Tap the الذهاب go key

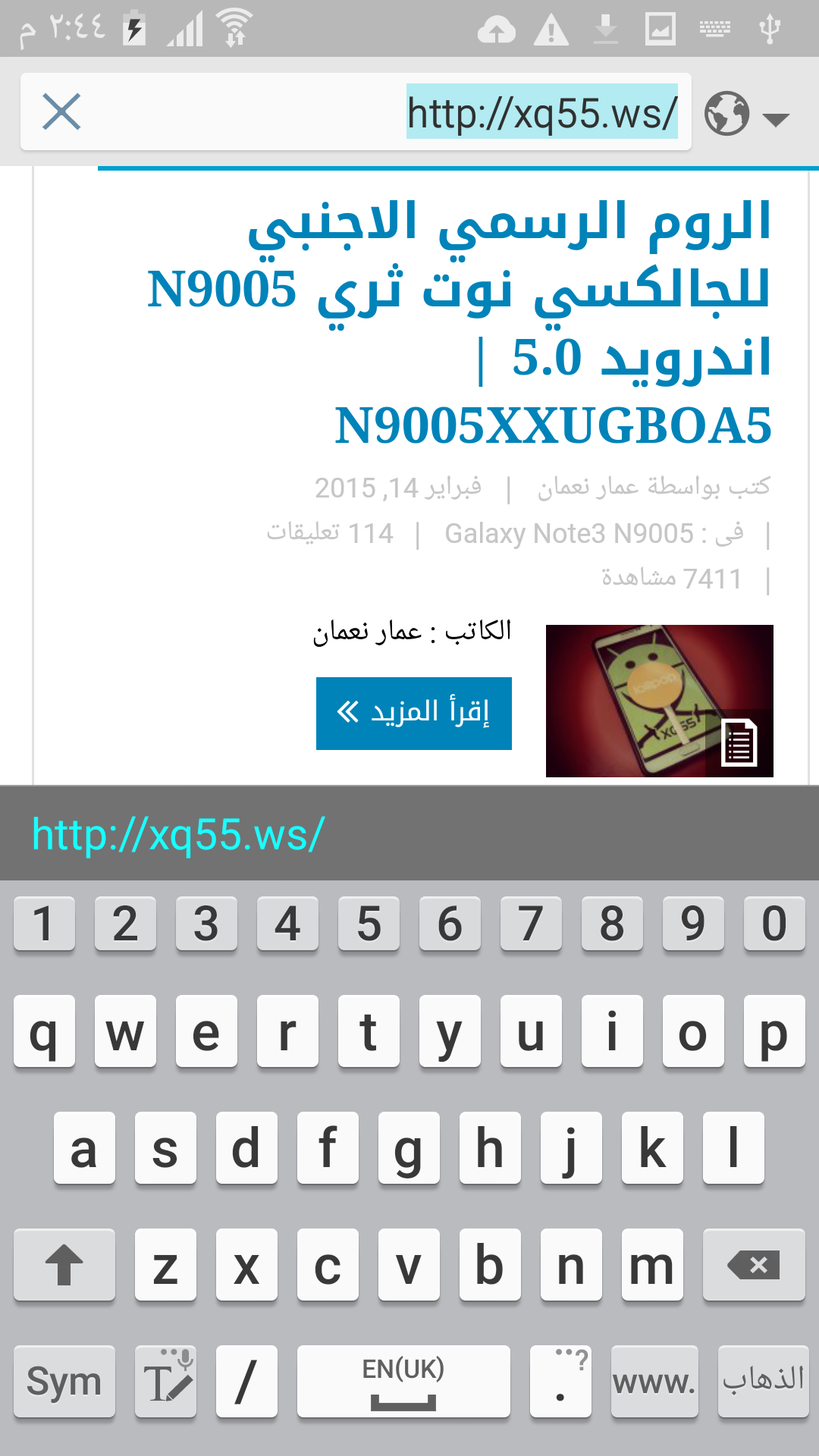[762, 1381]
